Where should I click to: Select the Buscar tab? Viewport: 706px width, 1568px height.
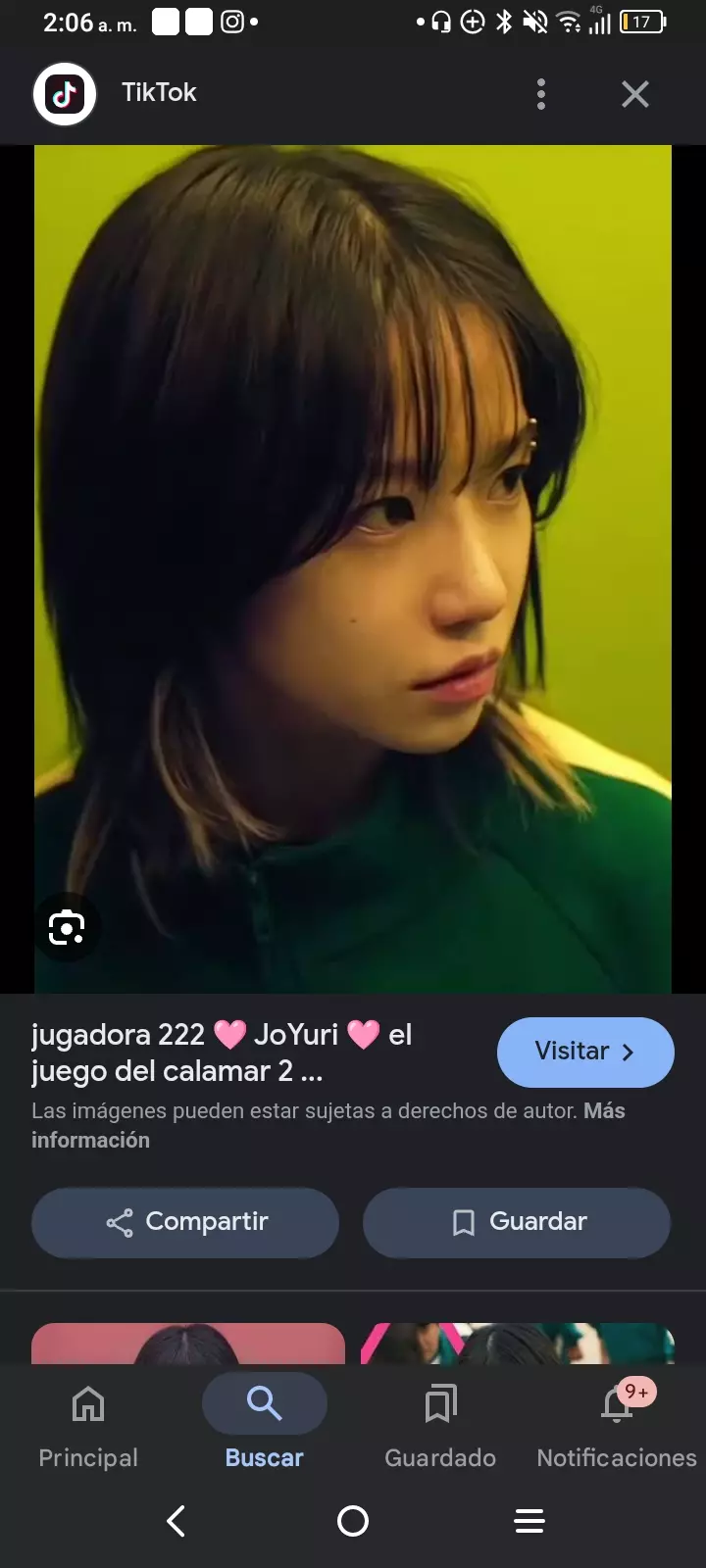coord(264,1426)
